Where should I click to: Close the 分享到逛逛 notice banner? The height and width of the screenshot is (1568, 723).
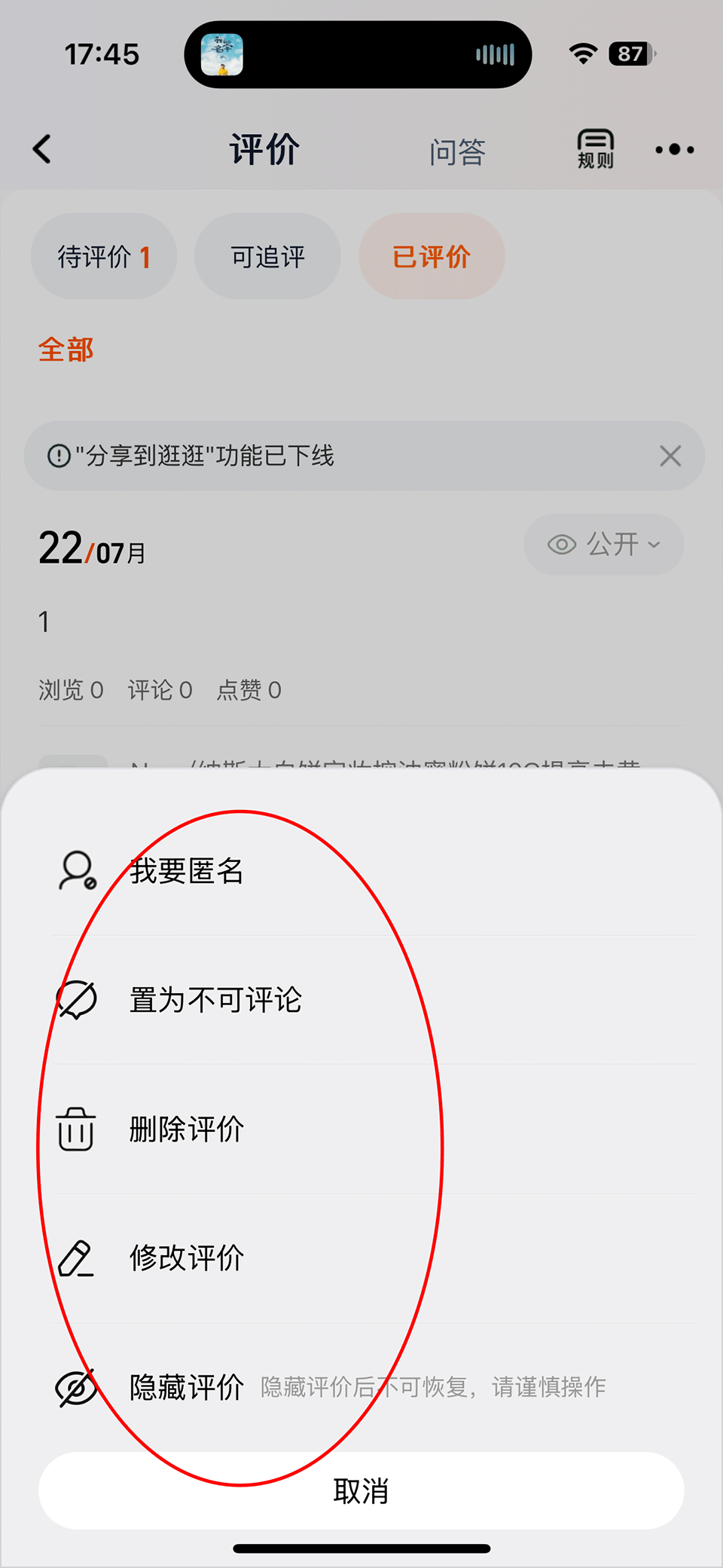(x=670, y=456)
